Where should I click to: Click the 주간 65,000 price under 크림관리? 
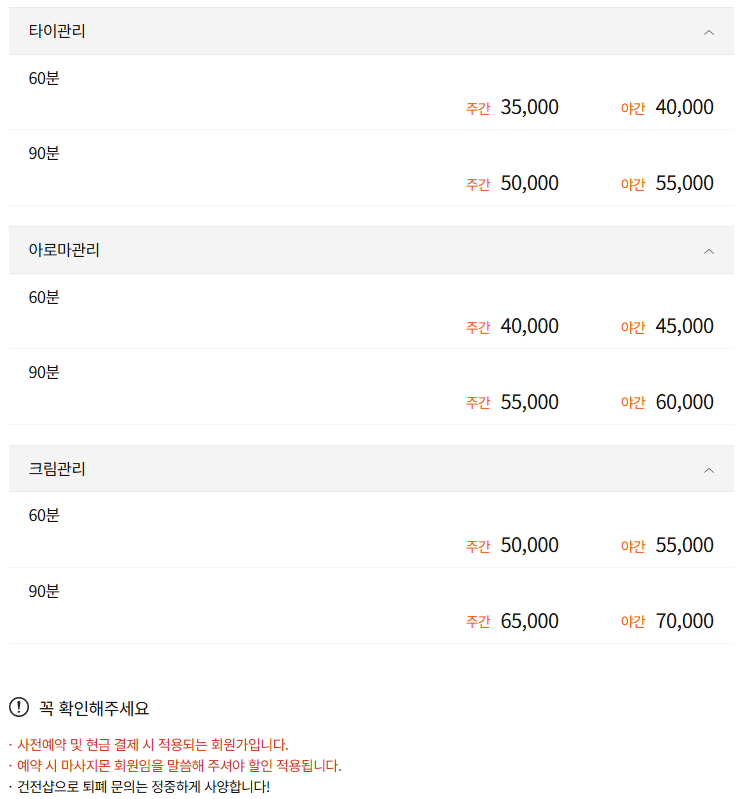pos(510,621)
